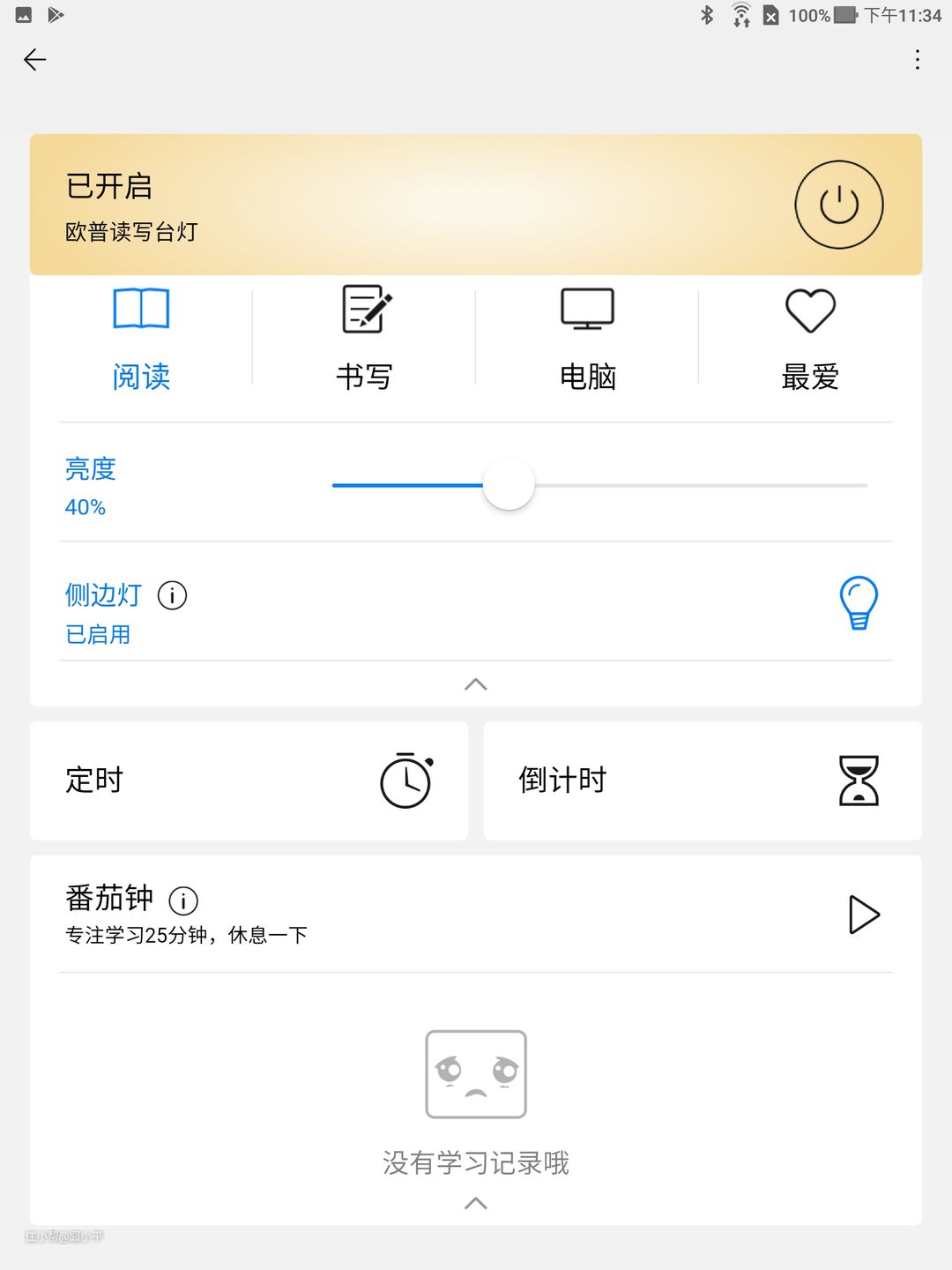Select the 阅读 reading mode
The width and height of the screenshot is (952, 1270).
point(141,339)
